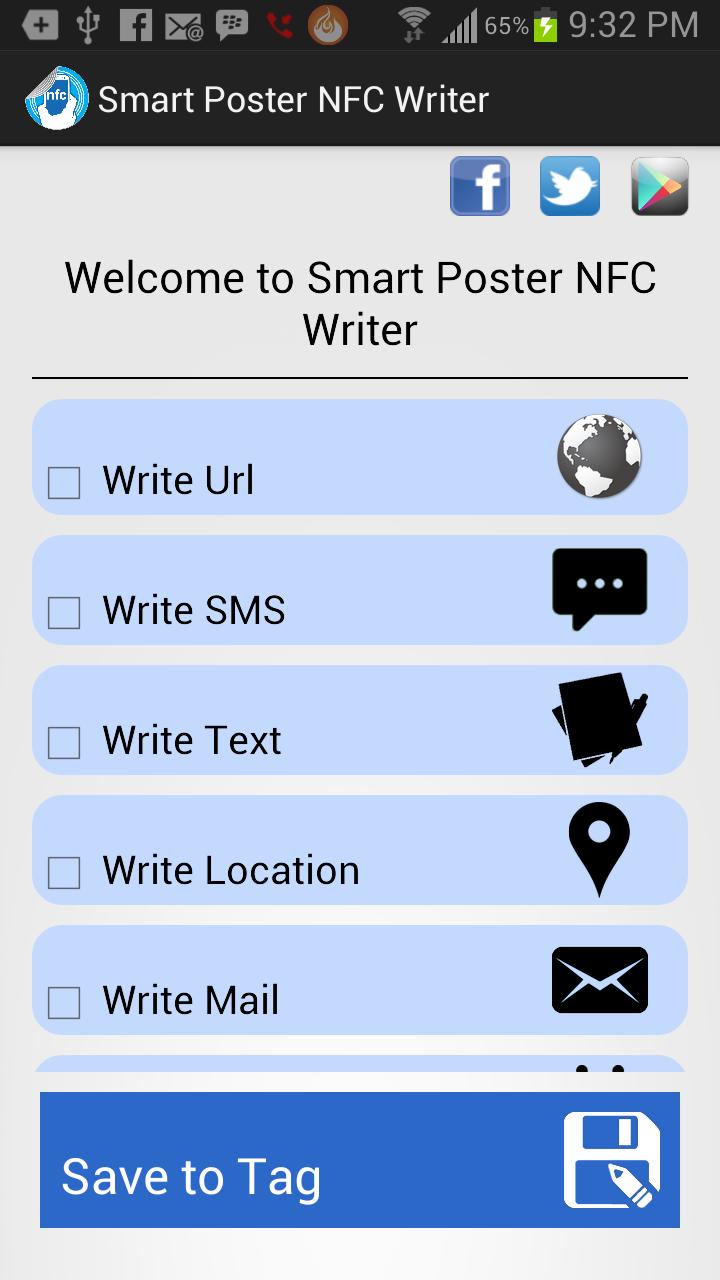Image resolution: width=720 pixels, height=1280 pixels.
Task: Click the Google Play store icon
Action: [659, 186]
